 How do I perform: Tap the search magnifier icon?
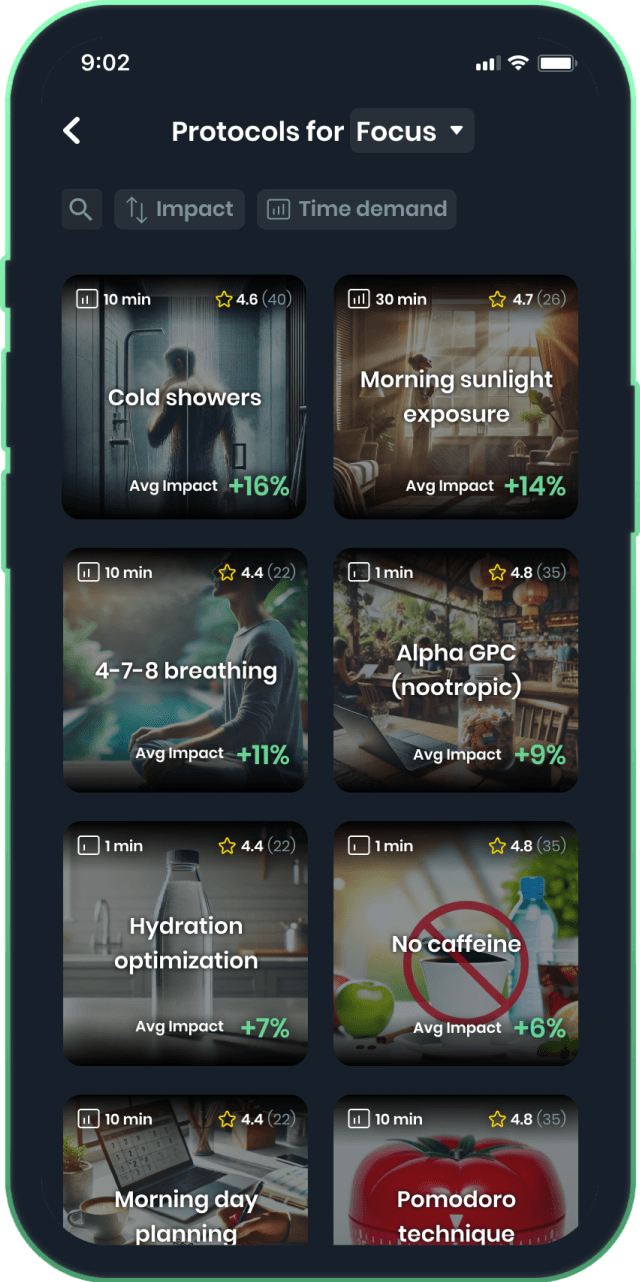[81, 210]
